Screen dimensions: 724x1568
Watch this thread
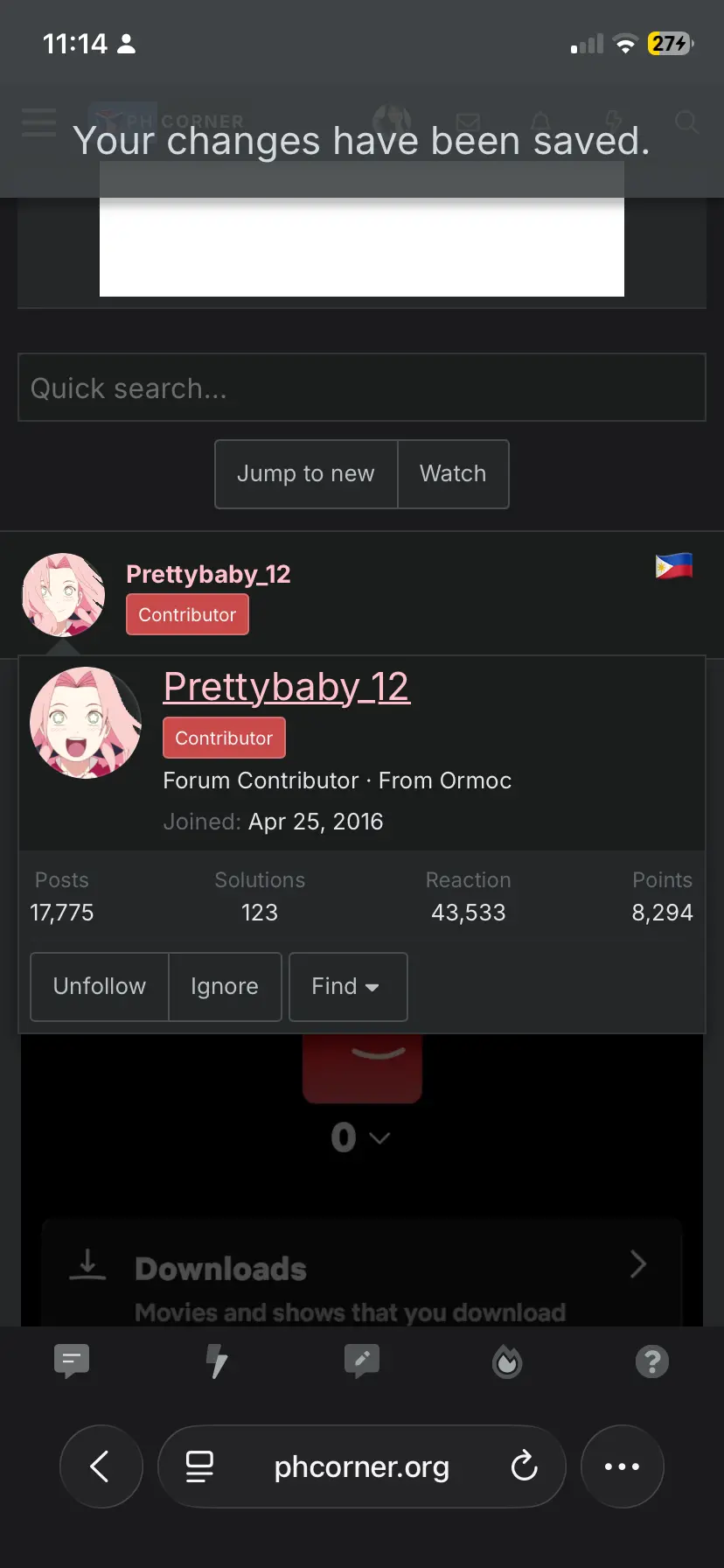click(453, 473)
